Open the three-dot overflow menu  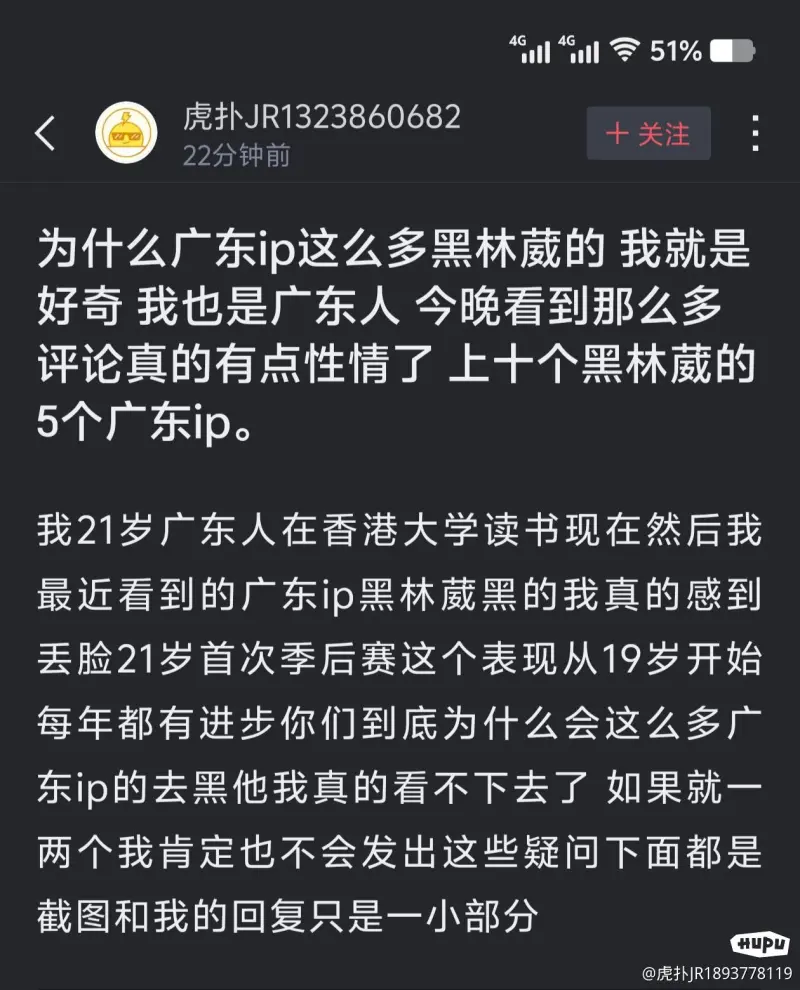[x=756, y=133]
